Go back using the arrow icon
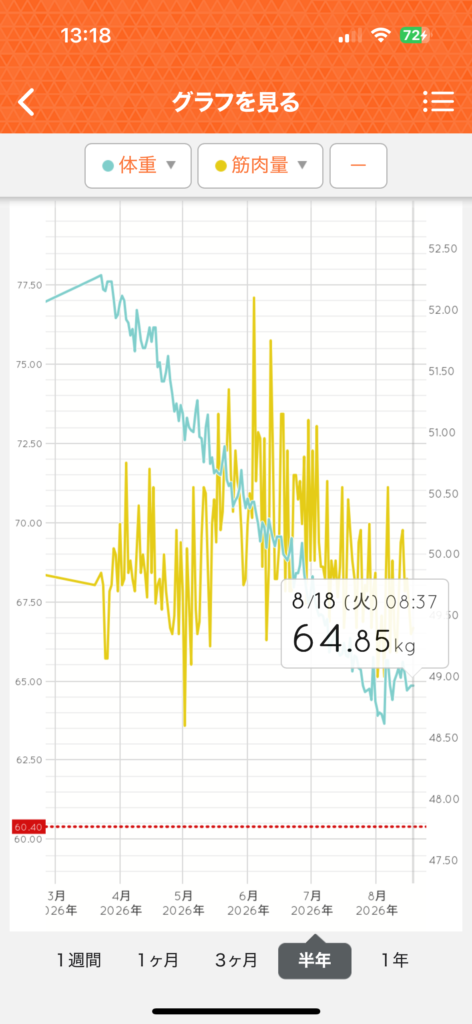 [x=26, y=103]
